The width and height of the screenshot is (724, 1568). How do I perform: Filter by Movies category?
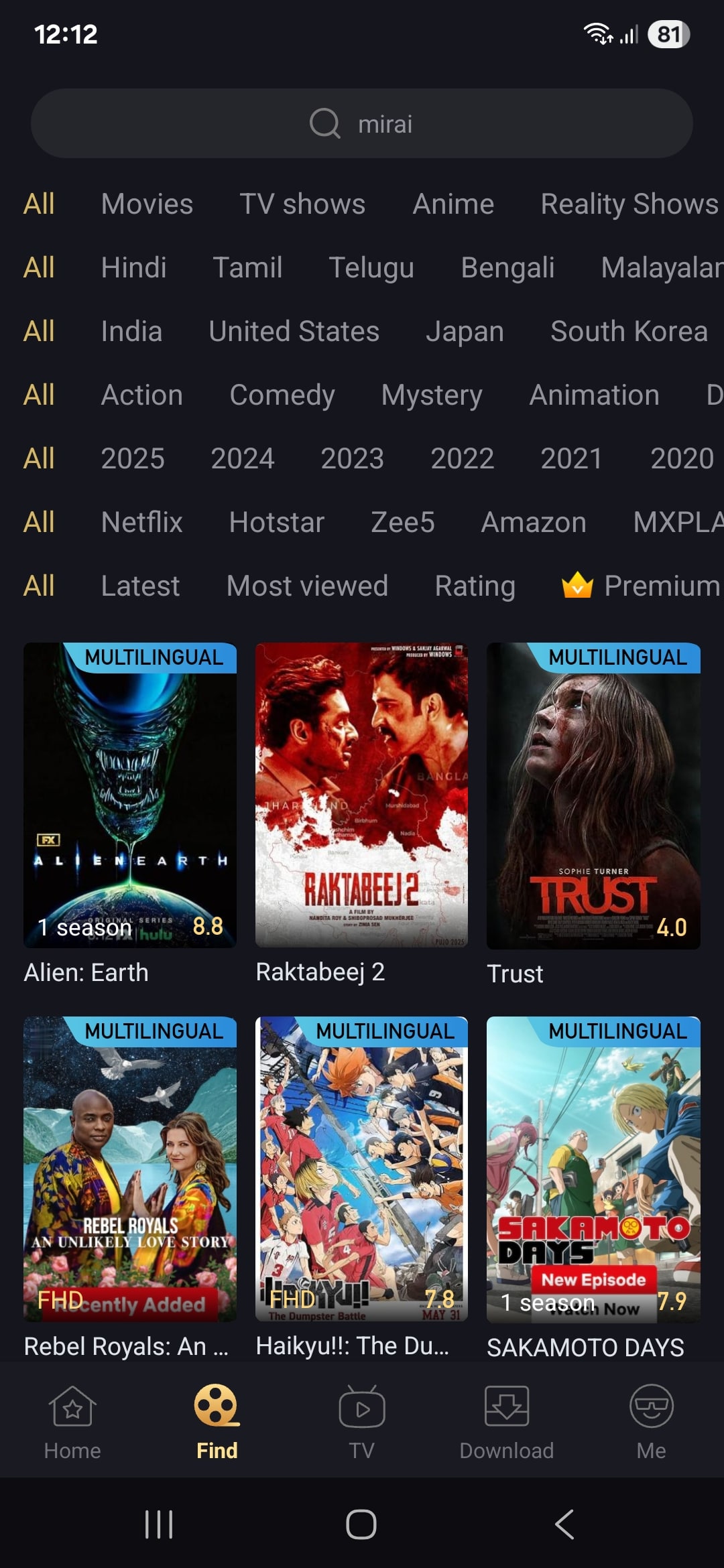point(147,204)
